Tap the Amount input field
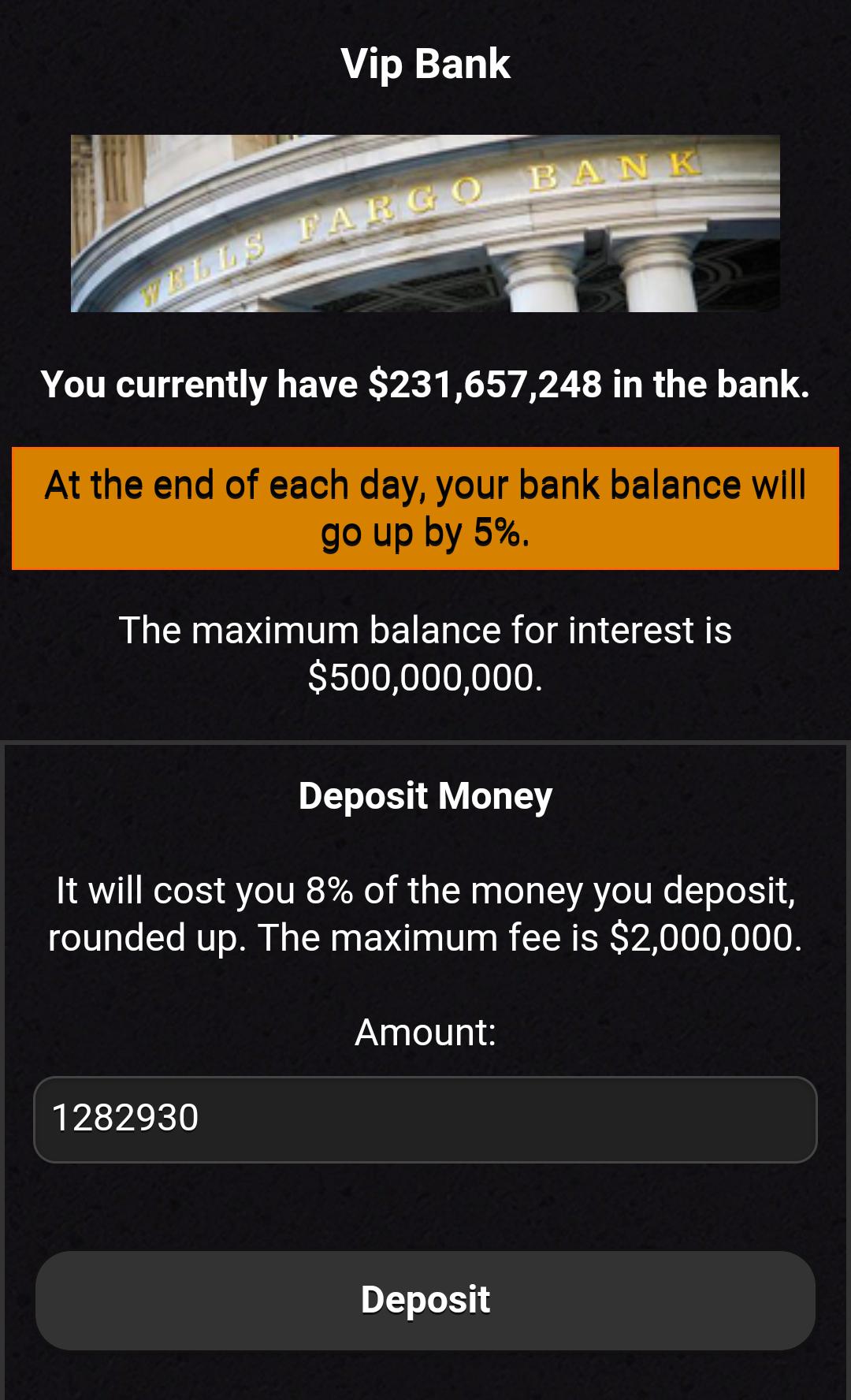Screen dimensions: 851x1400 coord(425,1119)
